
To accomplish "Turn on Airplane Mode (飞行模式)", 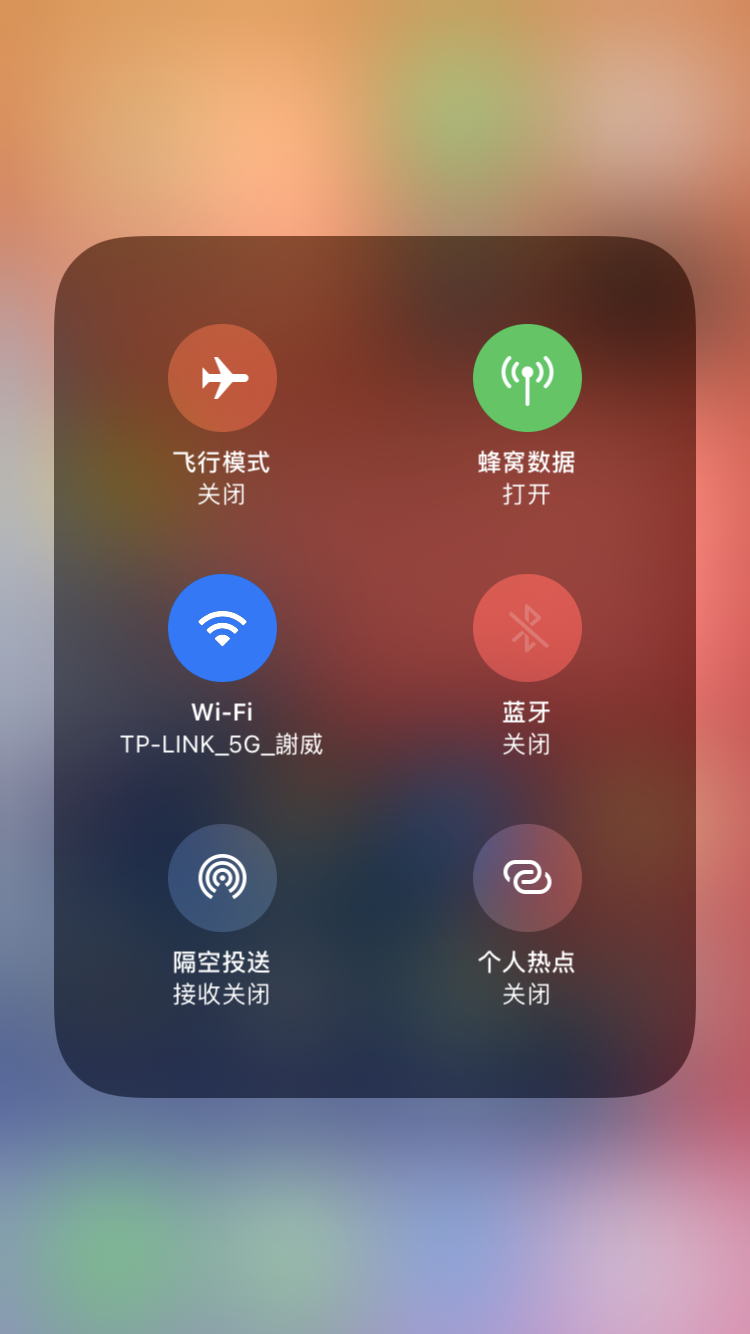I will [222, 378].
